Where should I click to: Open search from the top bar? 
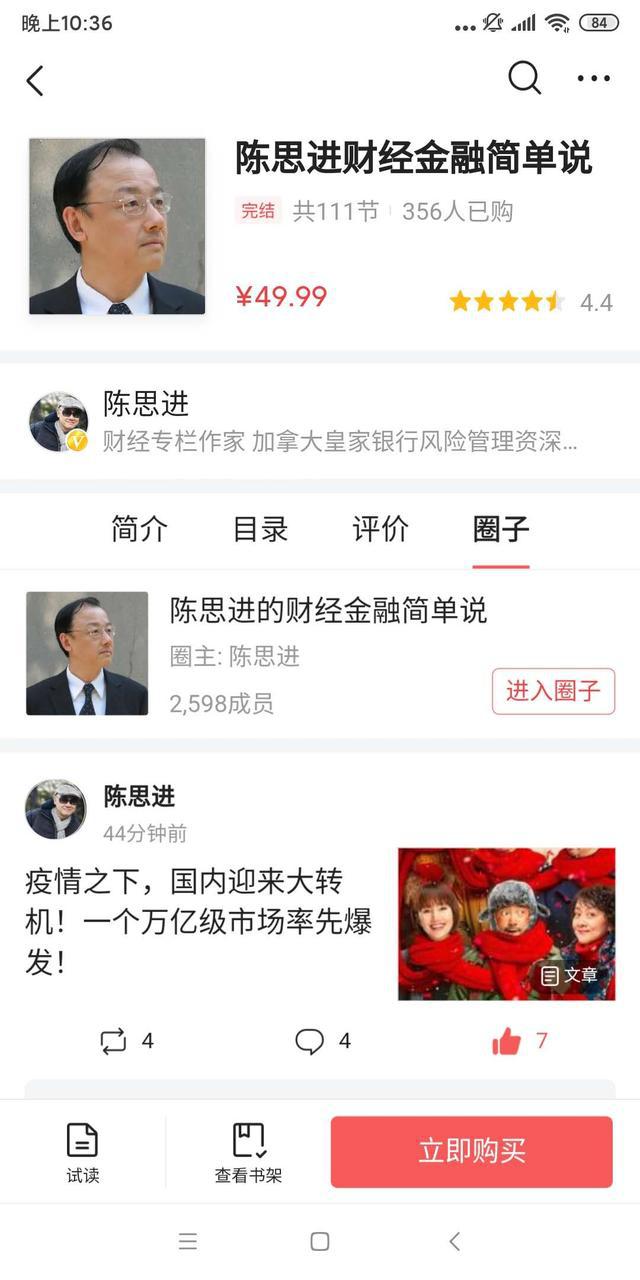point(524,78)
